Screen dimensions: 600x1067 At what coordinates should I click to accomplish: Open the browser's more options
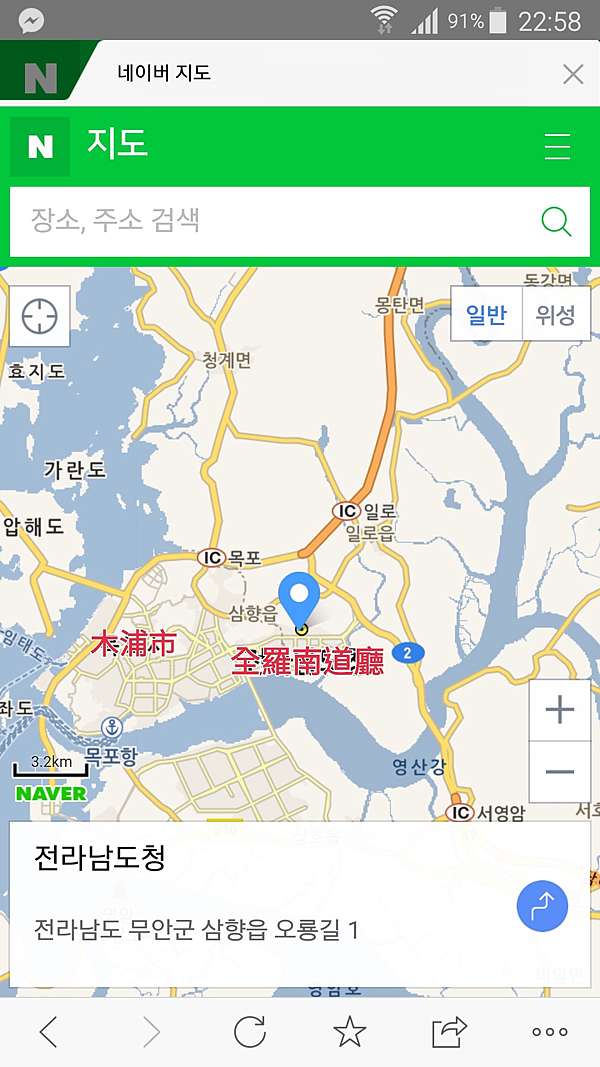[549, 1031]
